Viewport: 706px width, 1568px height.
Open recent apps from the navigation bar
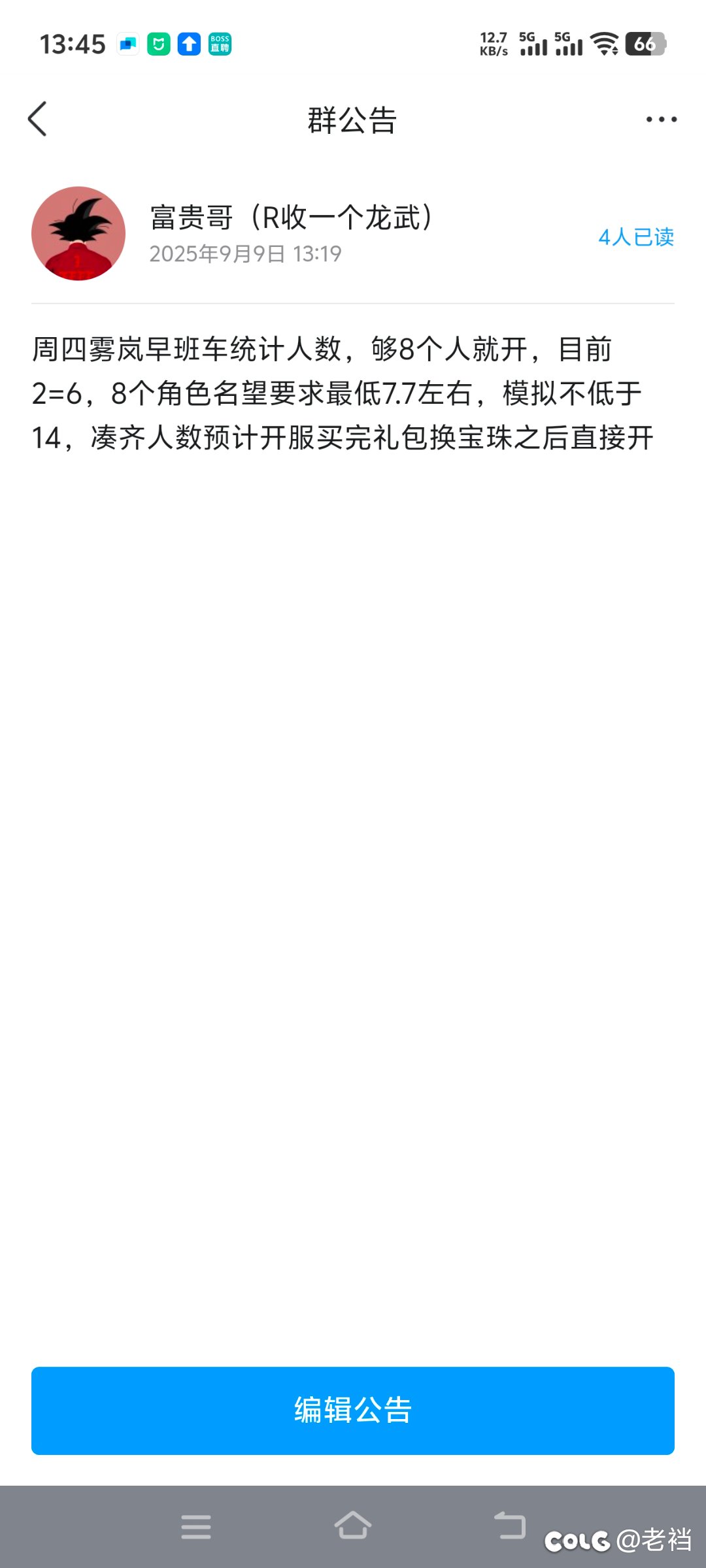(x=196, y=1526)
